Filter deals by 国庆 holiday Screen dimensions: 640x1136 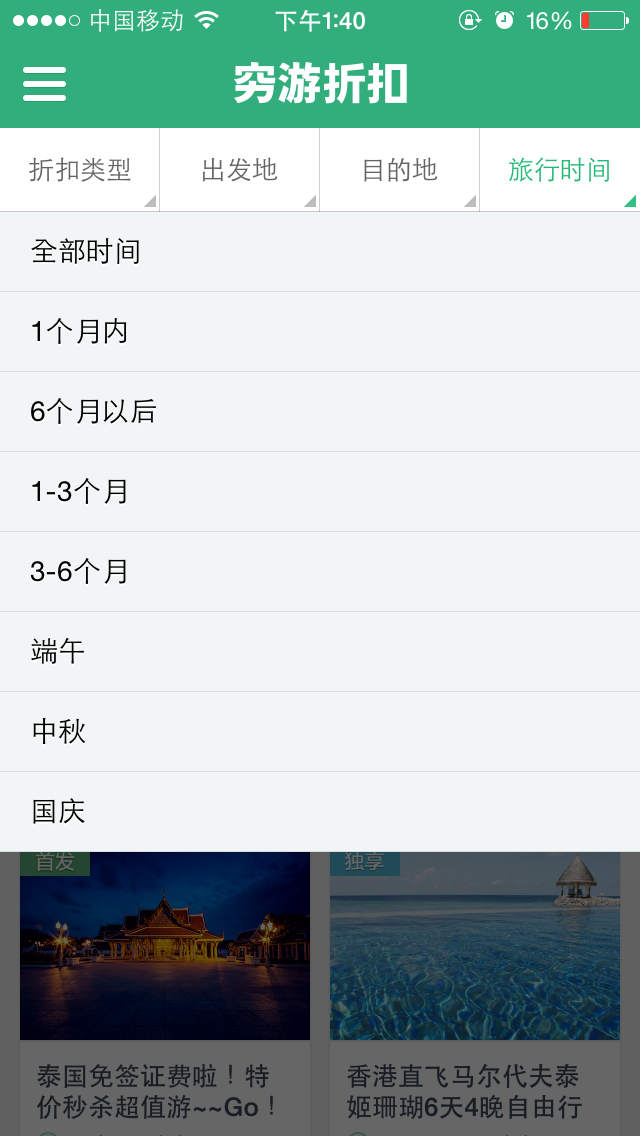point(320,812)
